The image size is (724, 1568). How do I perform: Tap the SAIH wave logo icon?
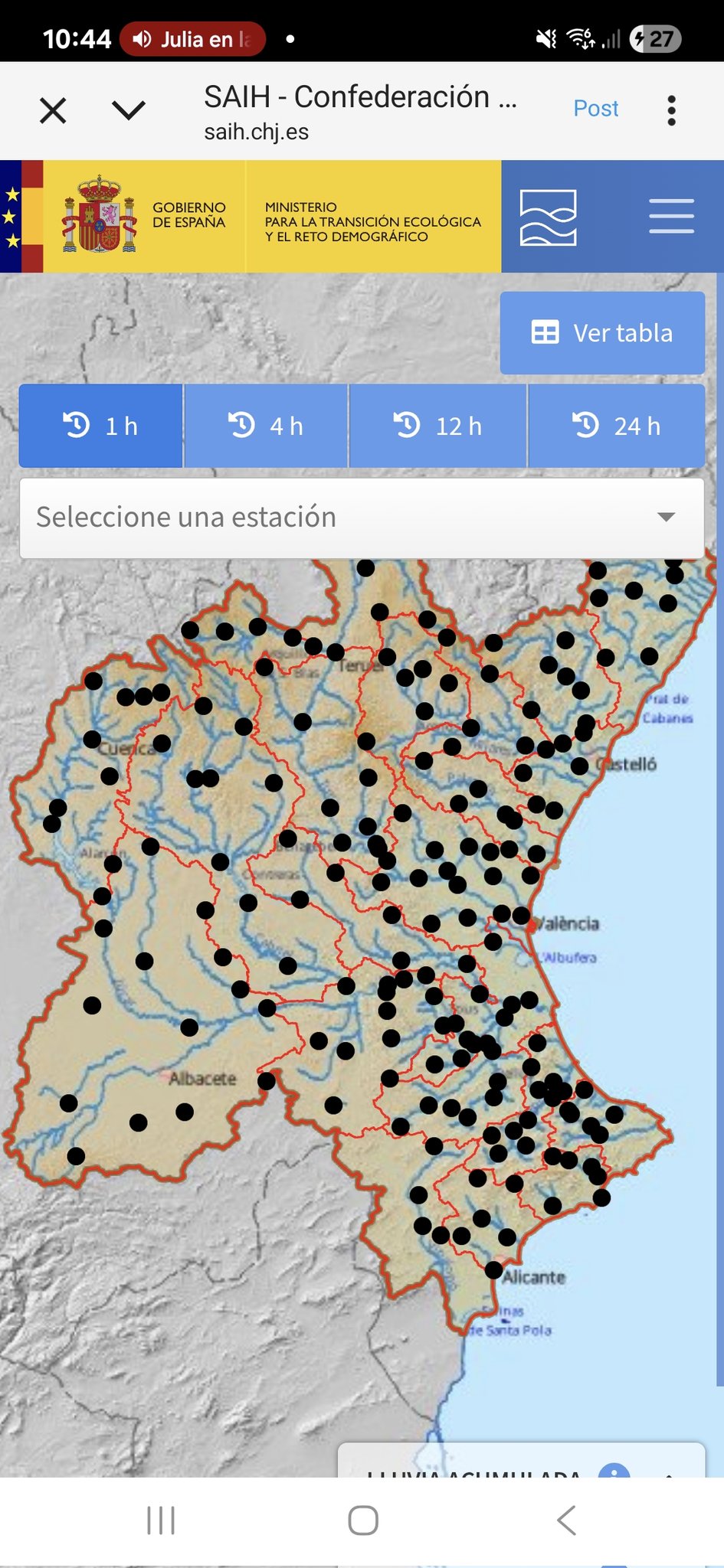click(548, 217)
